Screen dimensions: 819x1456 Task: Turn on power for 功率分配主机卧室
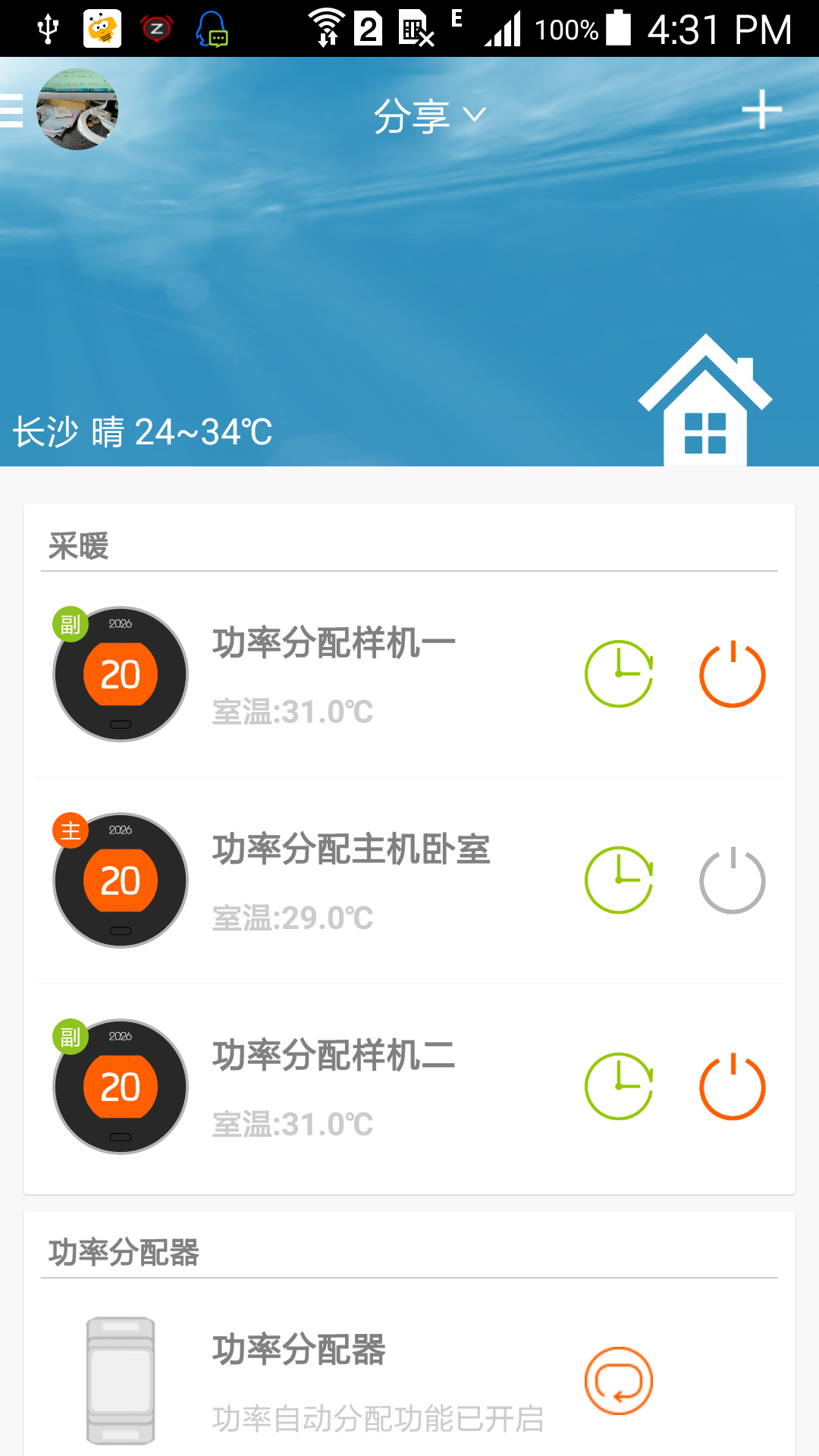[x=732, y=880]
